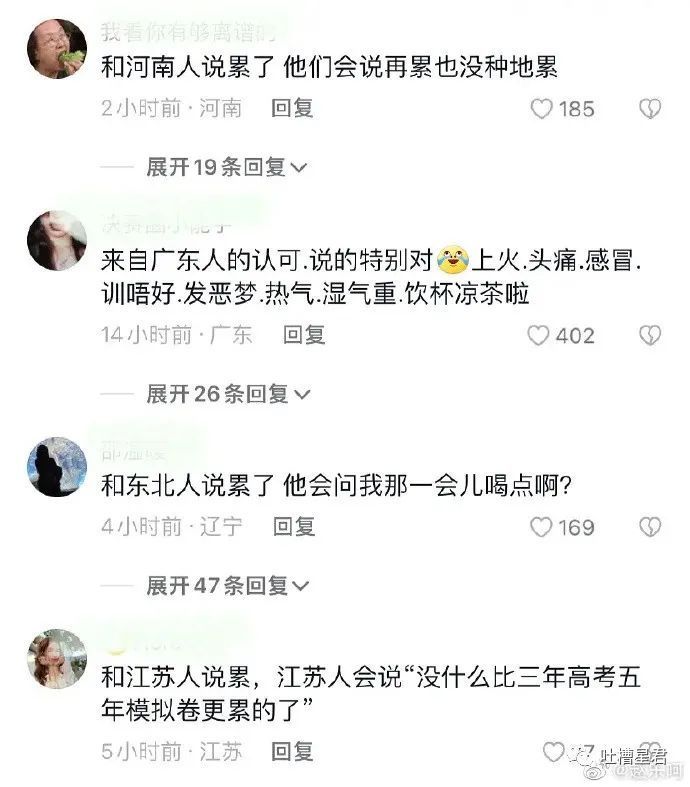Dislike the Henan farming comment
The width and height of the screenshot is (690, 787).
(650, 109)
